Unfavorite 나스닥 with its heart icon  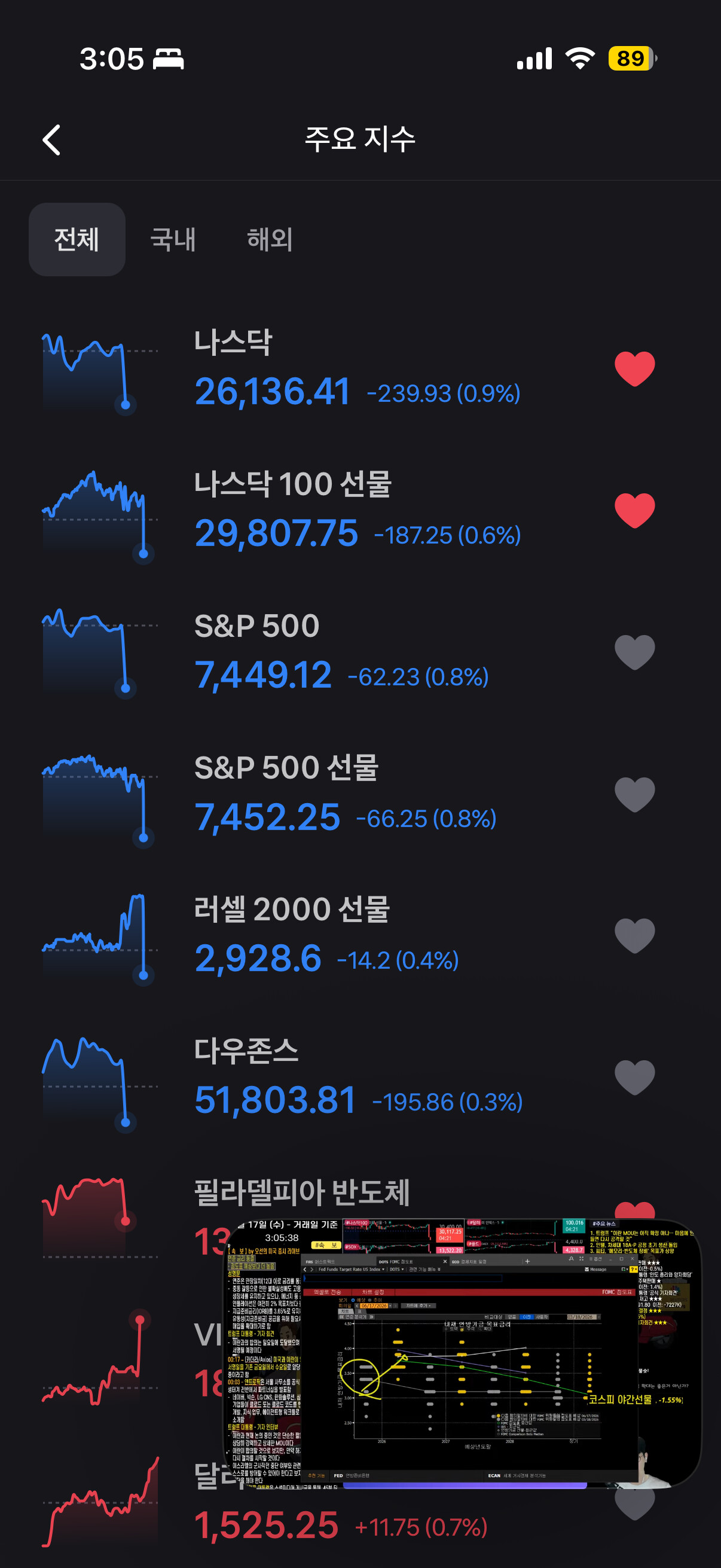pyautogui.click(x=634, y=369)
